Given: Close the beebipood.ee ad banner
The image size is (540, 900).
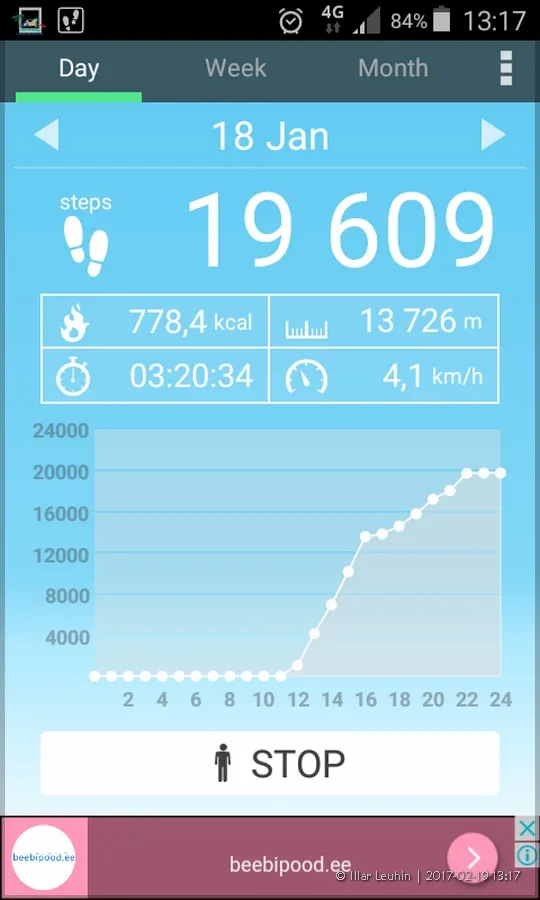Looking at the screenshot, I should tap(526, 829).
